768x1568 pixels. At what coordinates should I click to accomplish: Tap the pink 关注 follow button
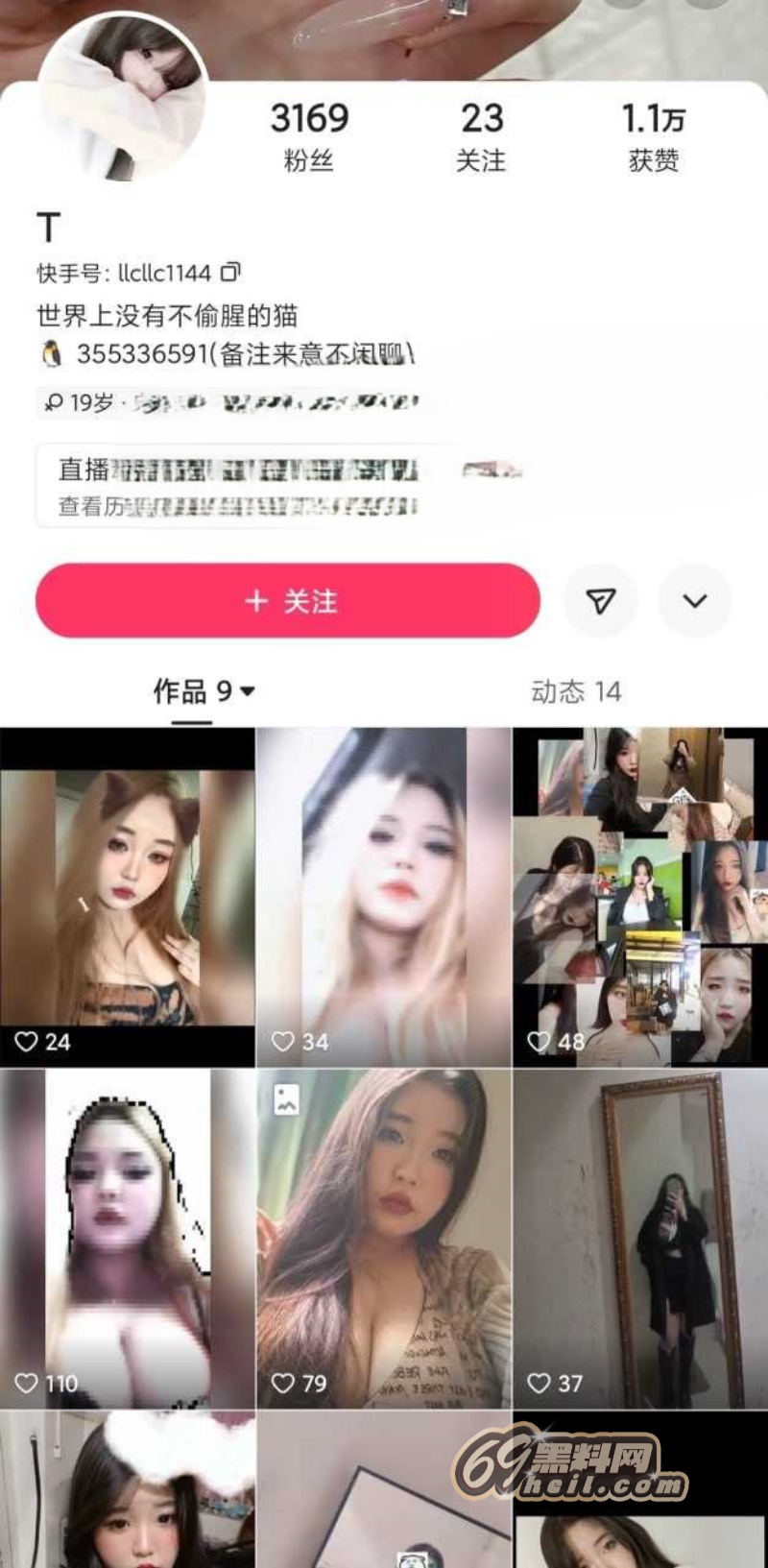[288, 601]
